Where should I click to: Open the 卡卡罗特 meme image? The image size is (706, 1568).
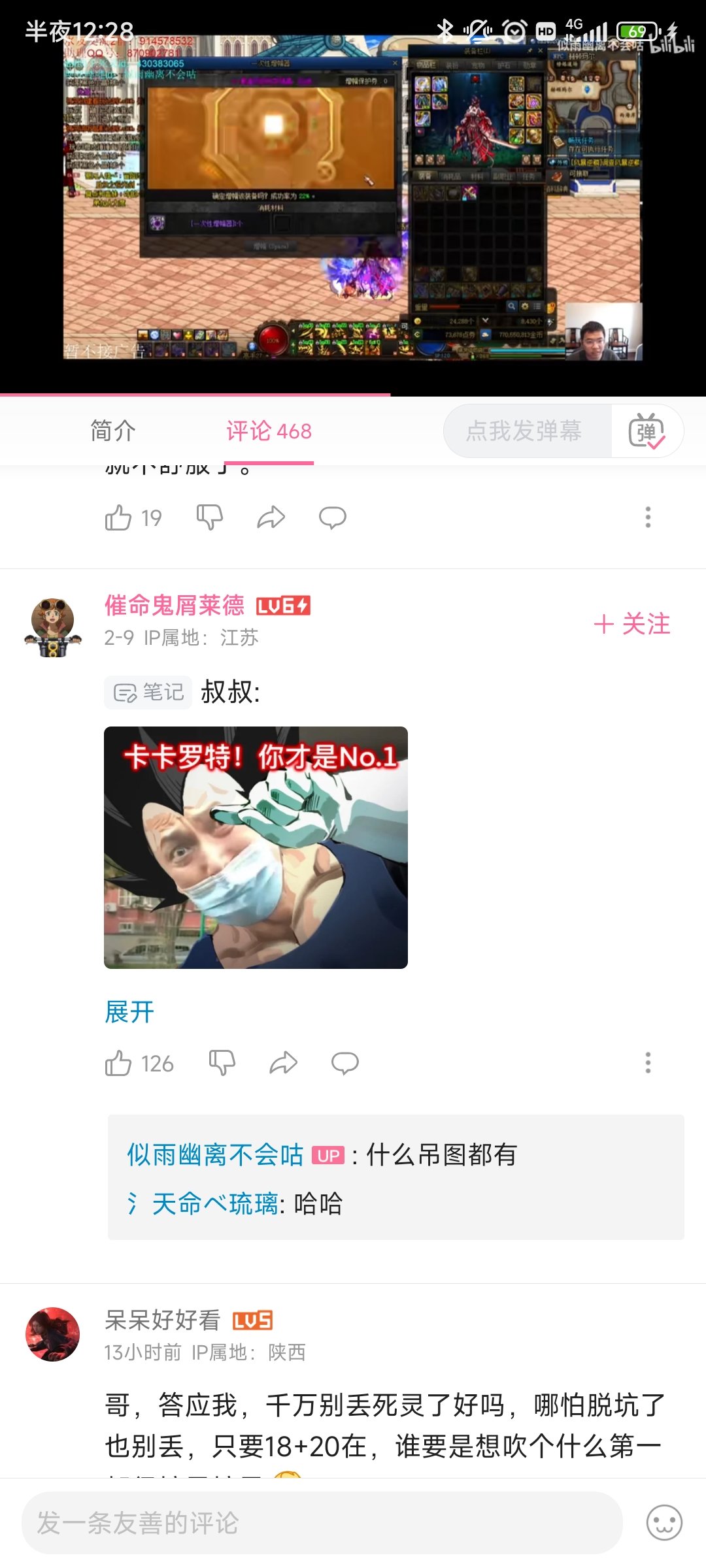click(256, 847)
